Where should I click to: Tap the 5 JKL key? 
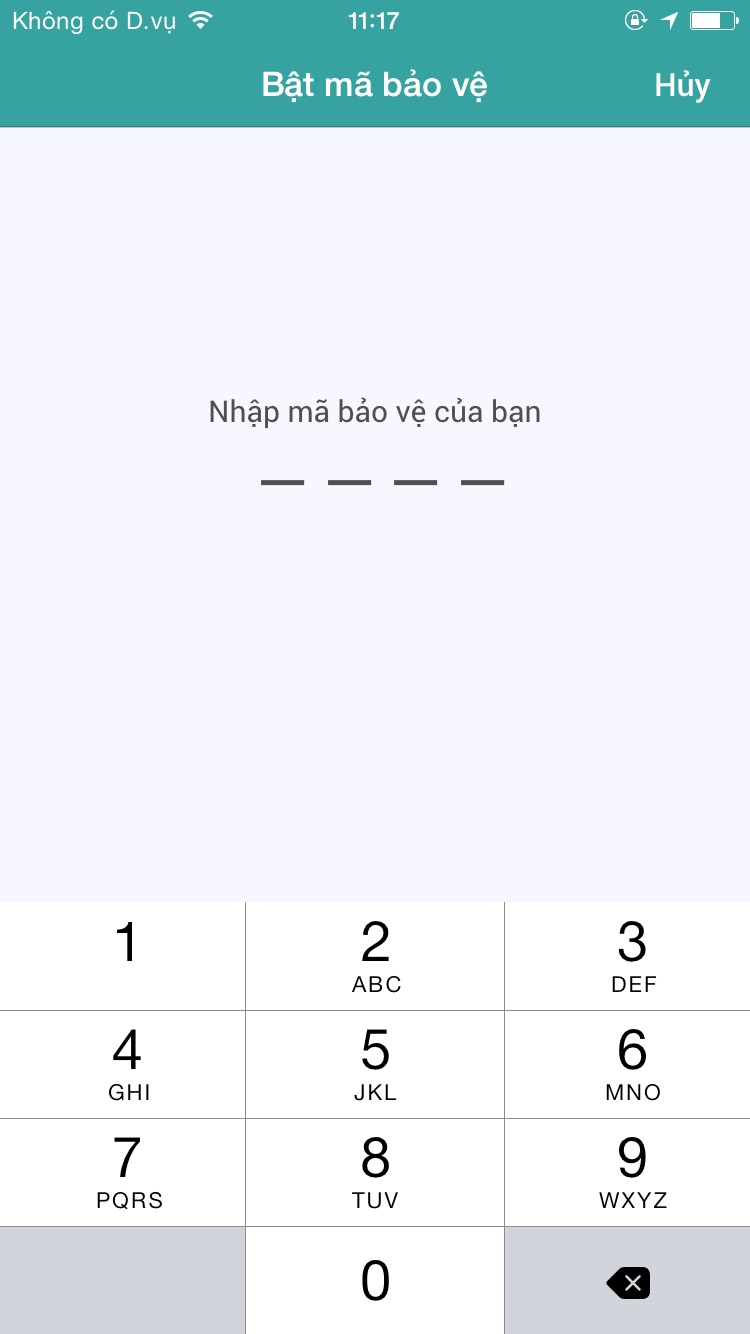point(375,1064)
